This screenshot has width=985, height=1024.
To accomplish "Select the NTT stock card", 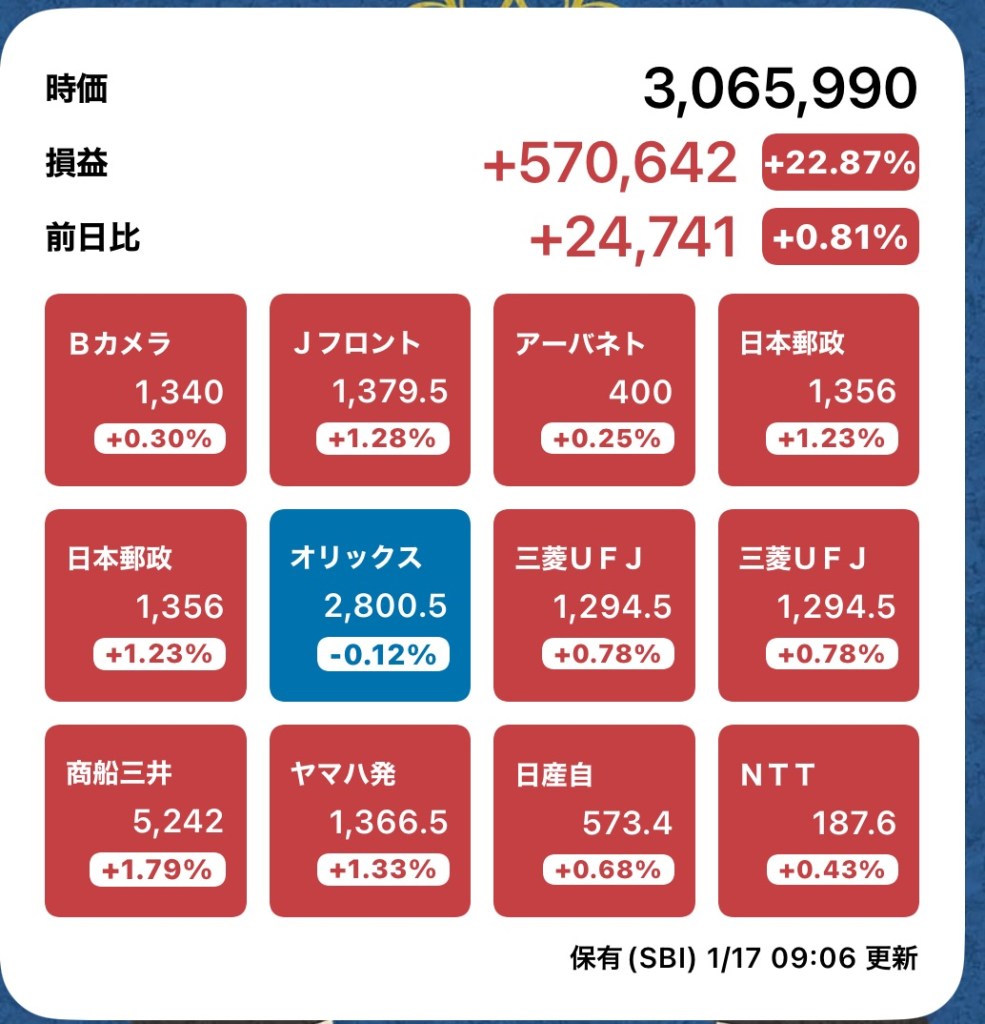I will tap(818, 820).
